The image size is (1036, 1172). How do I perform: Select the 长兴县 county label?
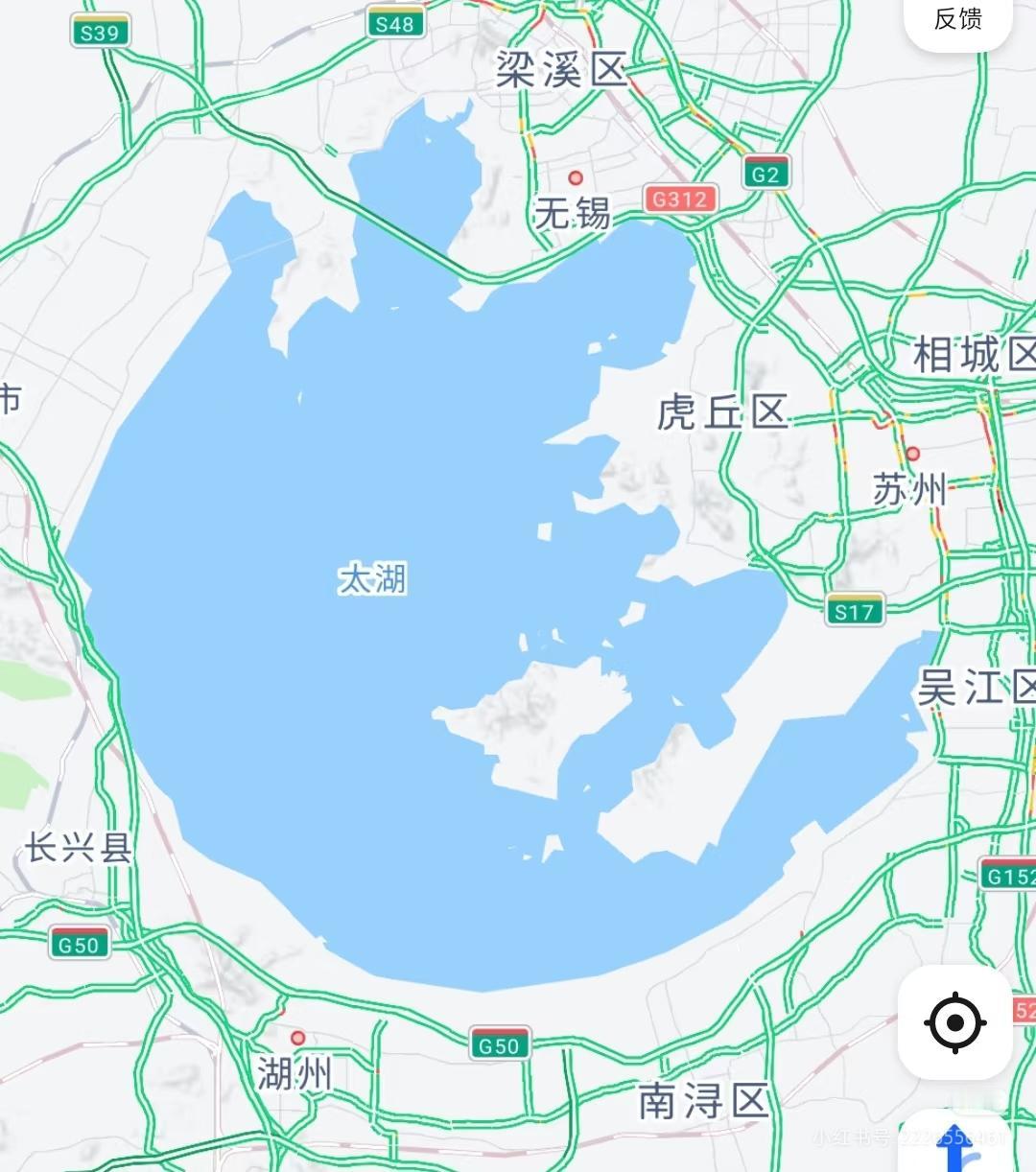point(79,848)
